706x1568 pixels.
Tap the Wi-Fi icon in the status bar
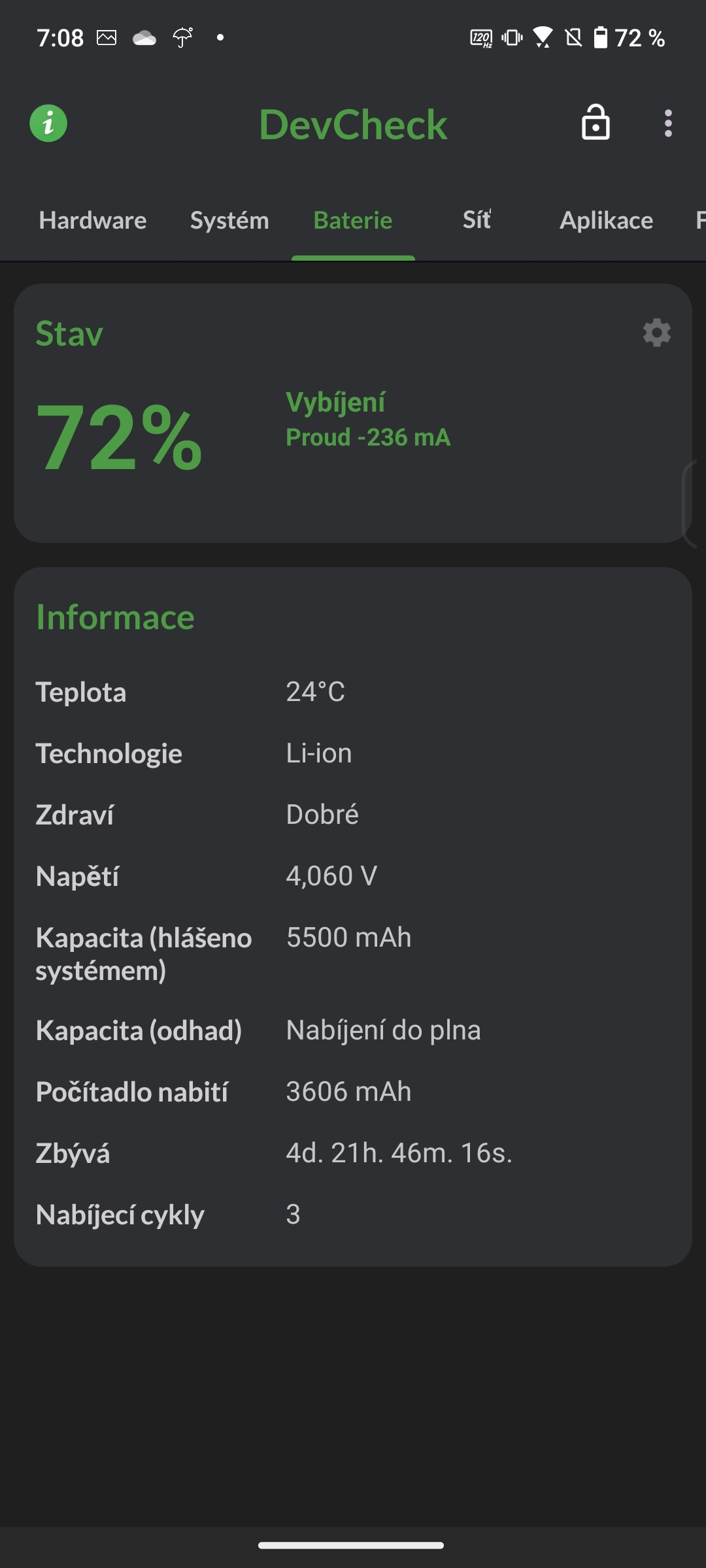click(x=543, y=37)
